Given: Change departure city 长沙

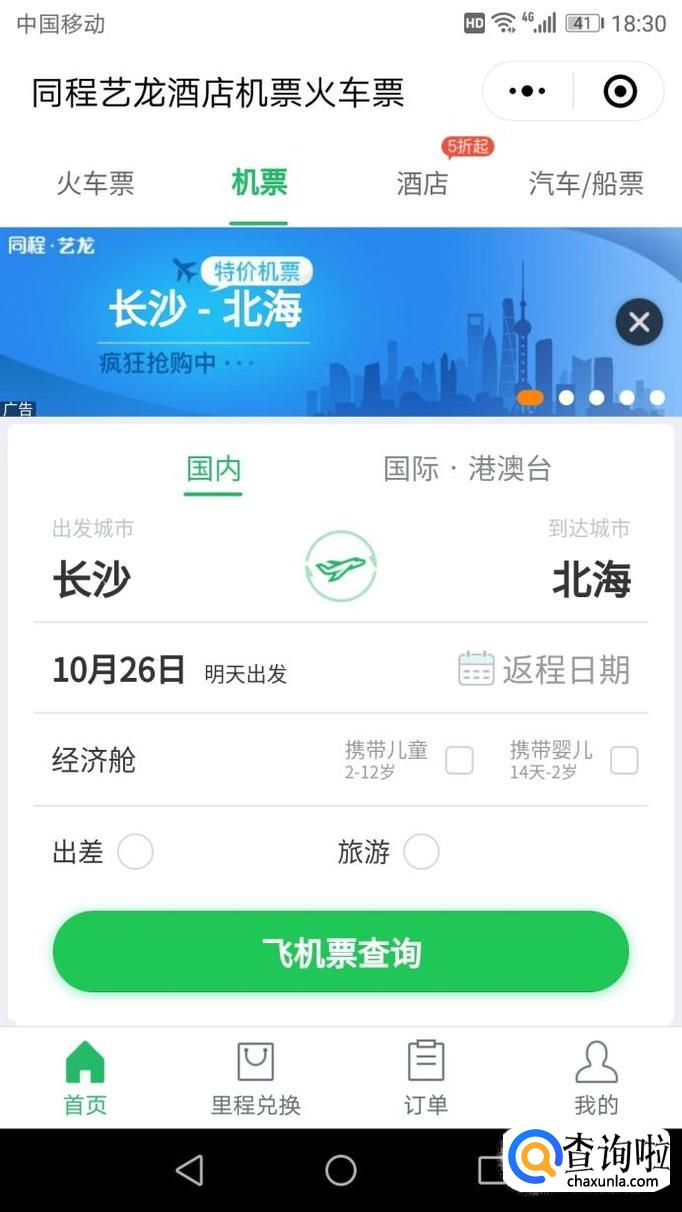Looking at the screenshot, I should pos(92,578).
